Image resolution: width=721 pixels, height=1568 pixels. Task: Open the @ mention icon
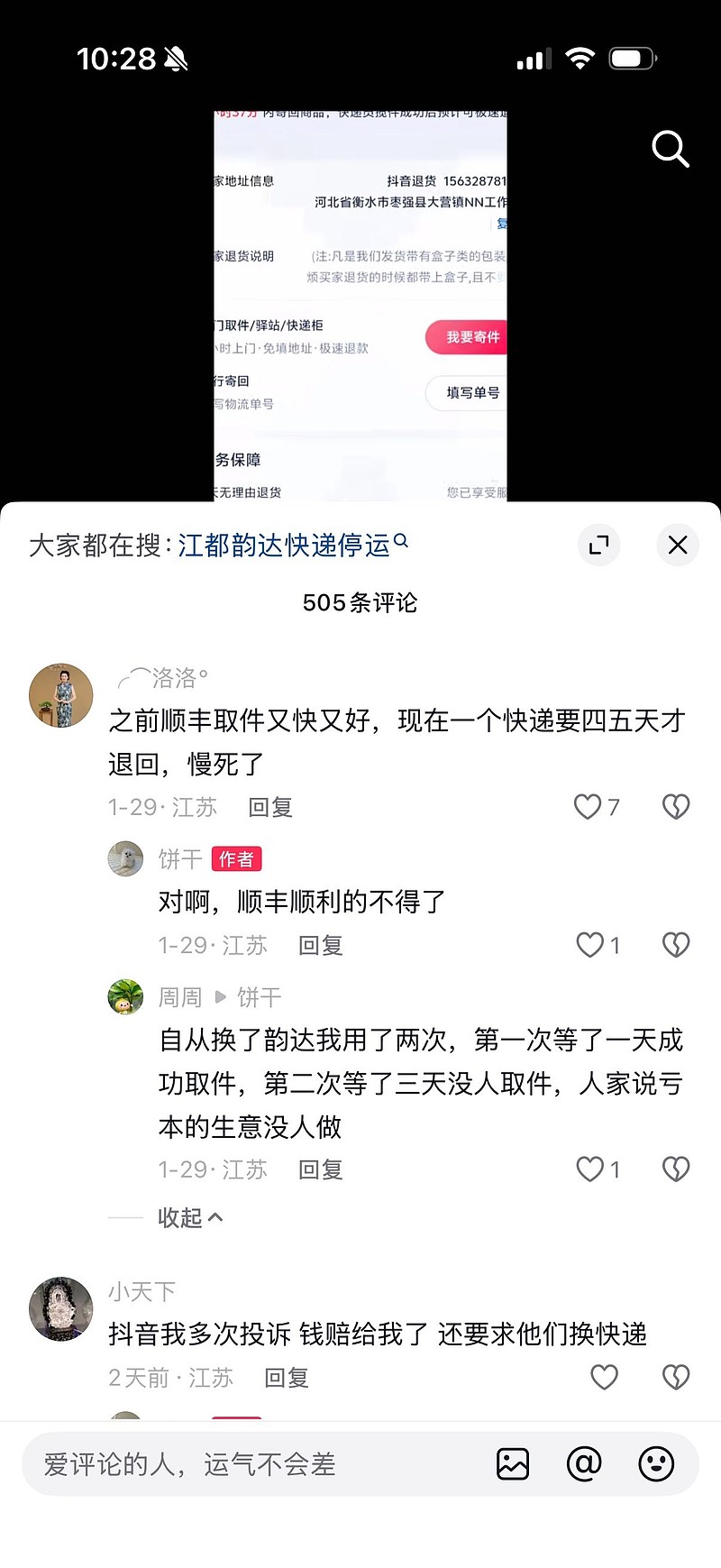(x=584, y=1463)
